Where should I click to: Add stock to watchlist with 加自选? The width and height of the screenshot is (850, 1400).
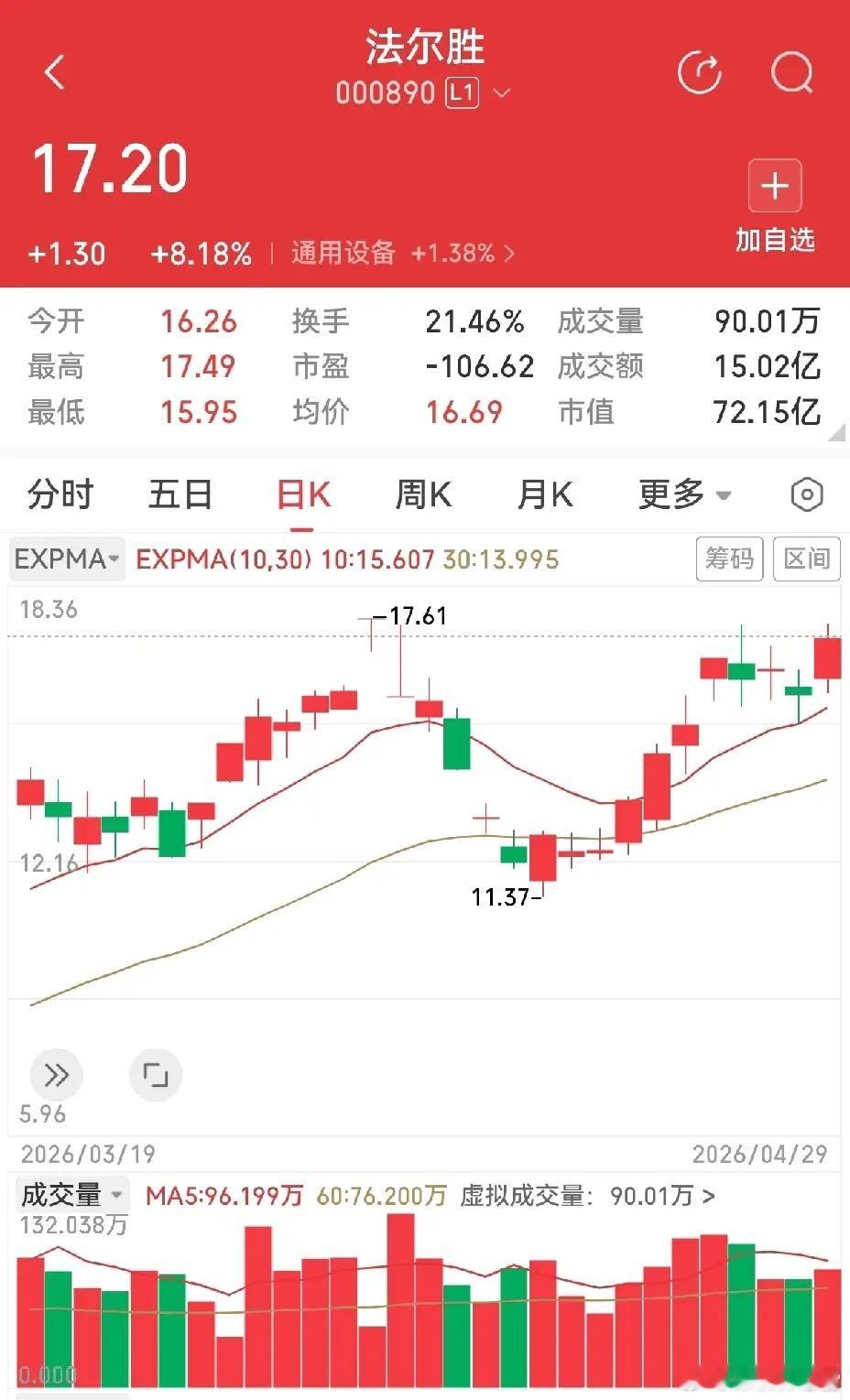(775, 205)
